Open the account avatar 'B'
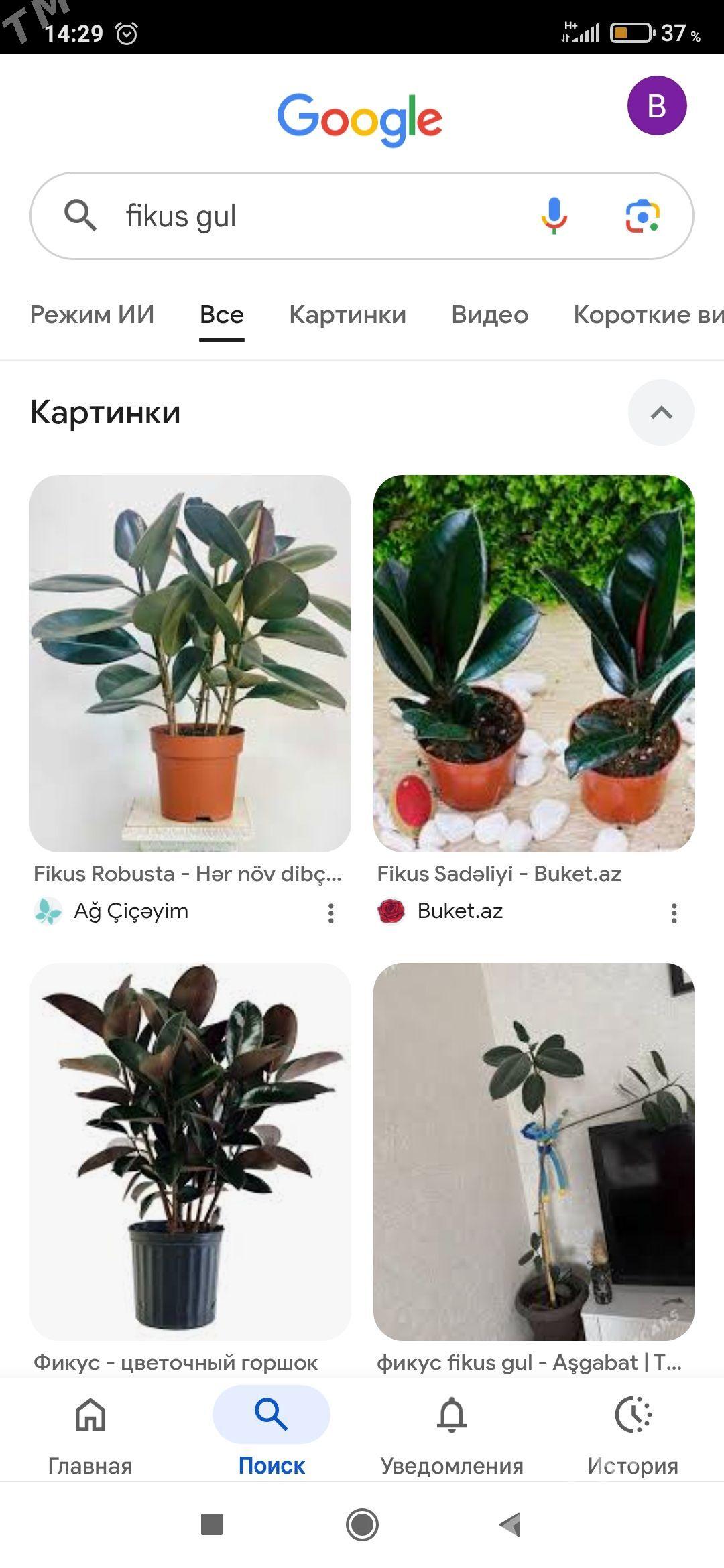The image size is (724, 1568). tap(656, 106)
